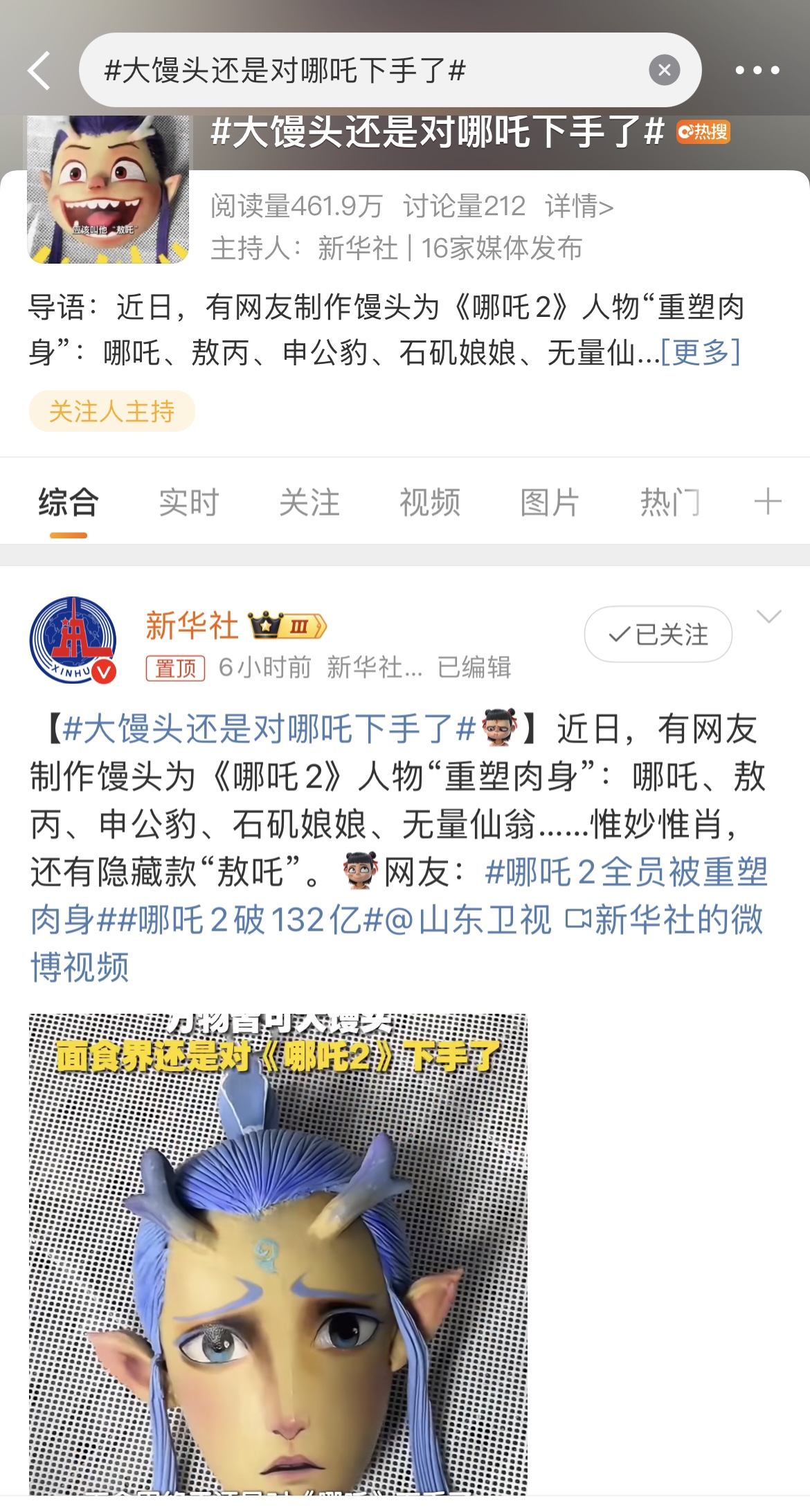Switch to the 热门 tab
This screenshot has height=1512, width=810.
[669, 502]
